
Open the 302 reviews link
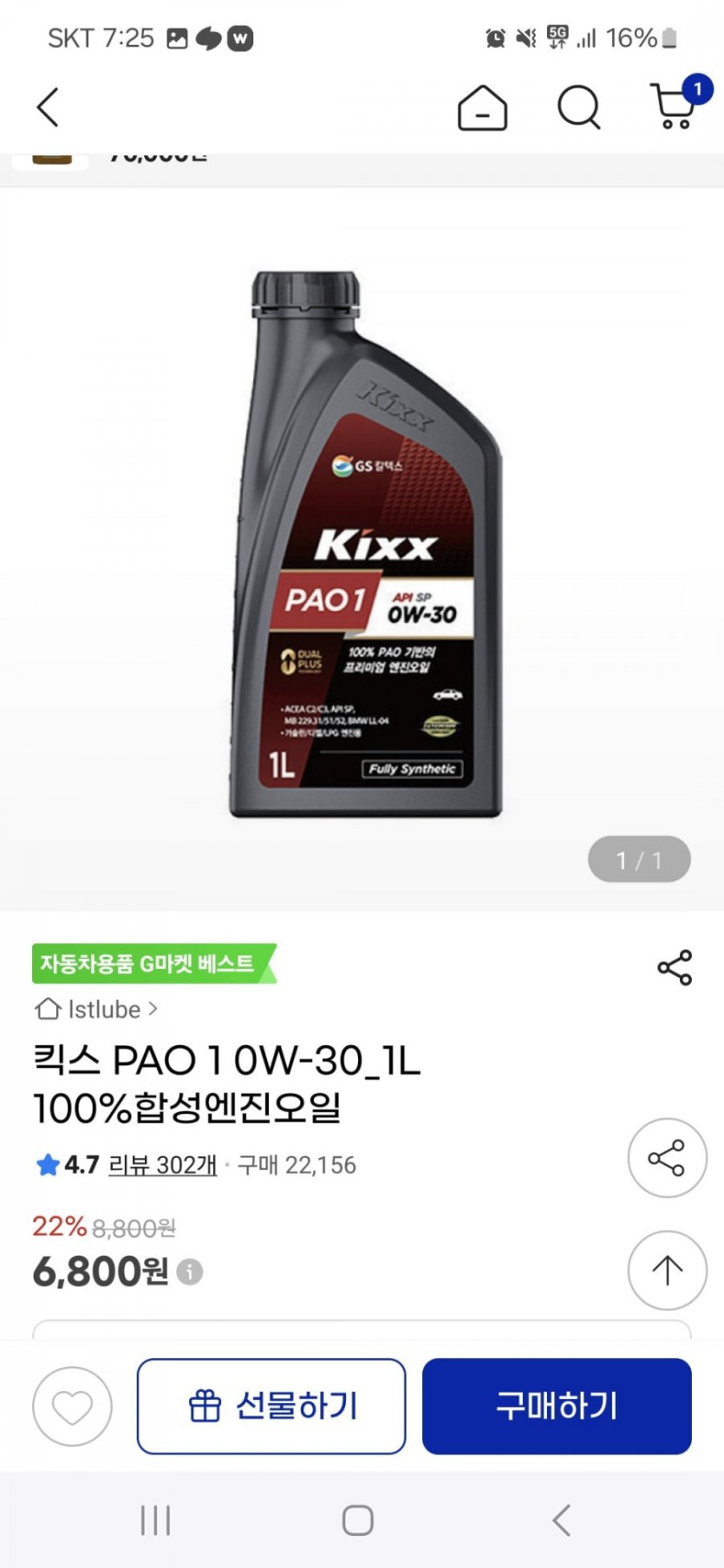coord(162,1165)
